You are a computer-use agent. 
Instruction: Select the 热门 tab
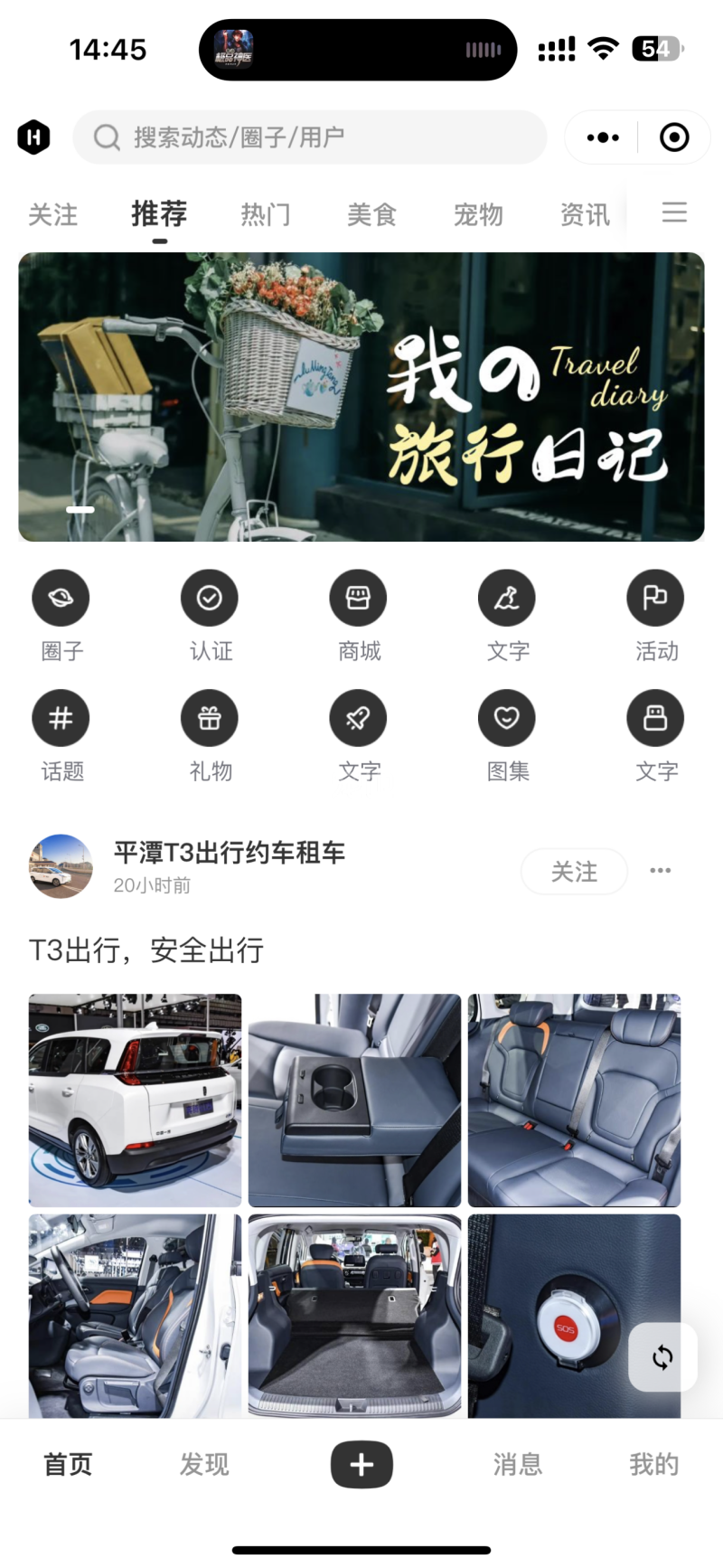[266, 215]
